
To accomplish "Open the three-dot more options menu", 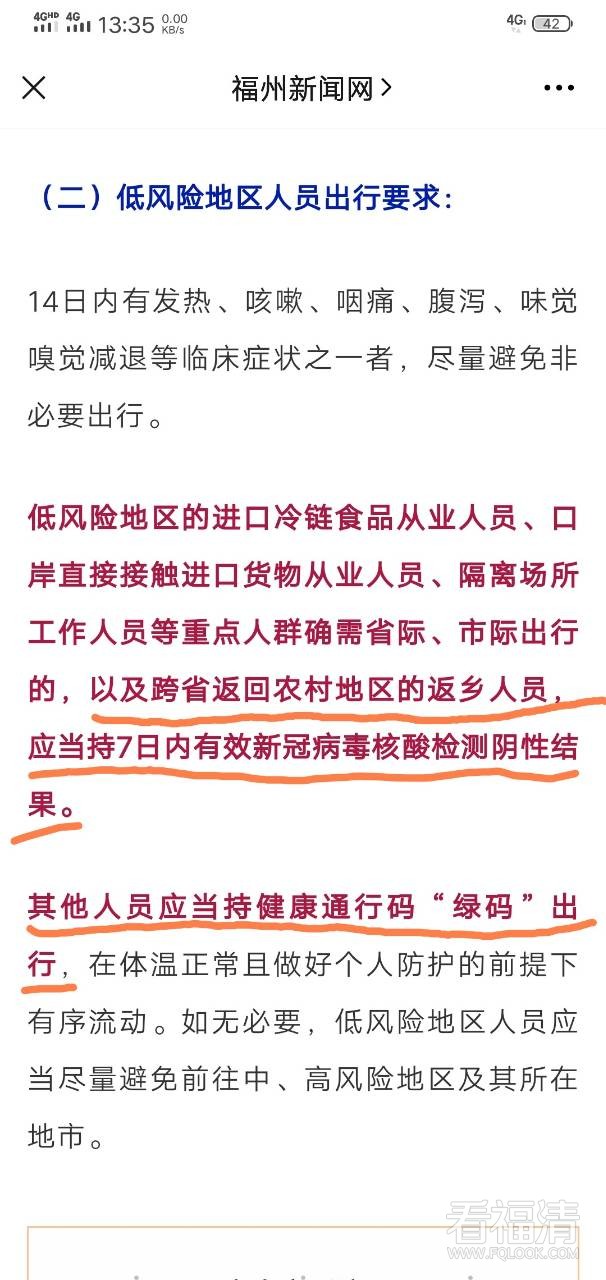I will coord(559,89).
